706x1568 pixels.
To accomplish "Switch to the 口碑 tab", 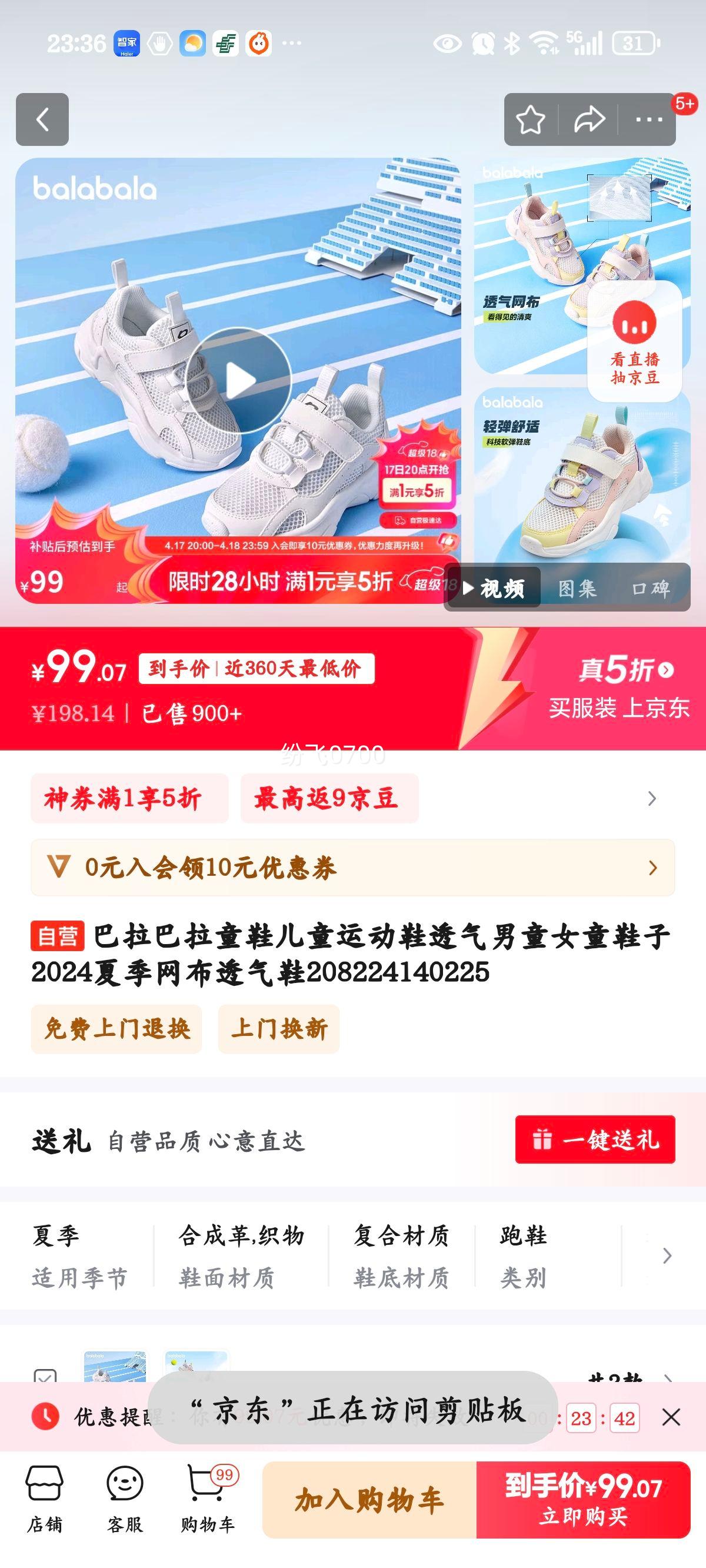I will click(650, 588).
